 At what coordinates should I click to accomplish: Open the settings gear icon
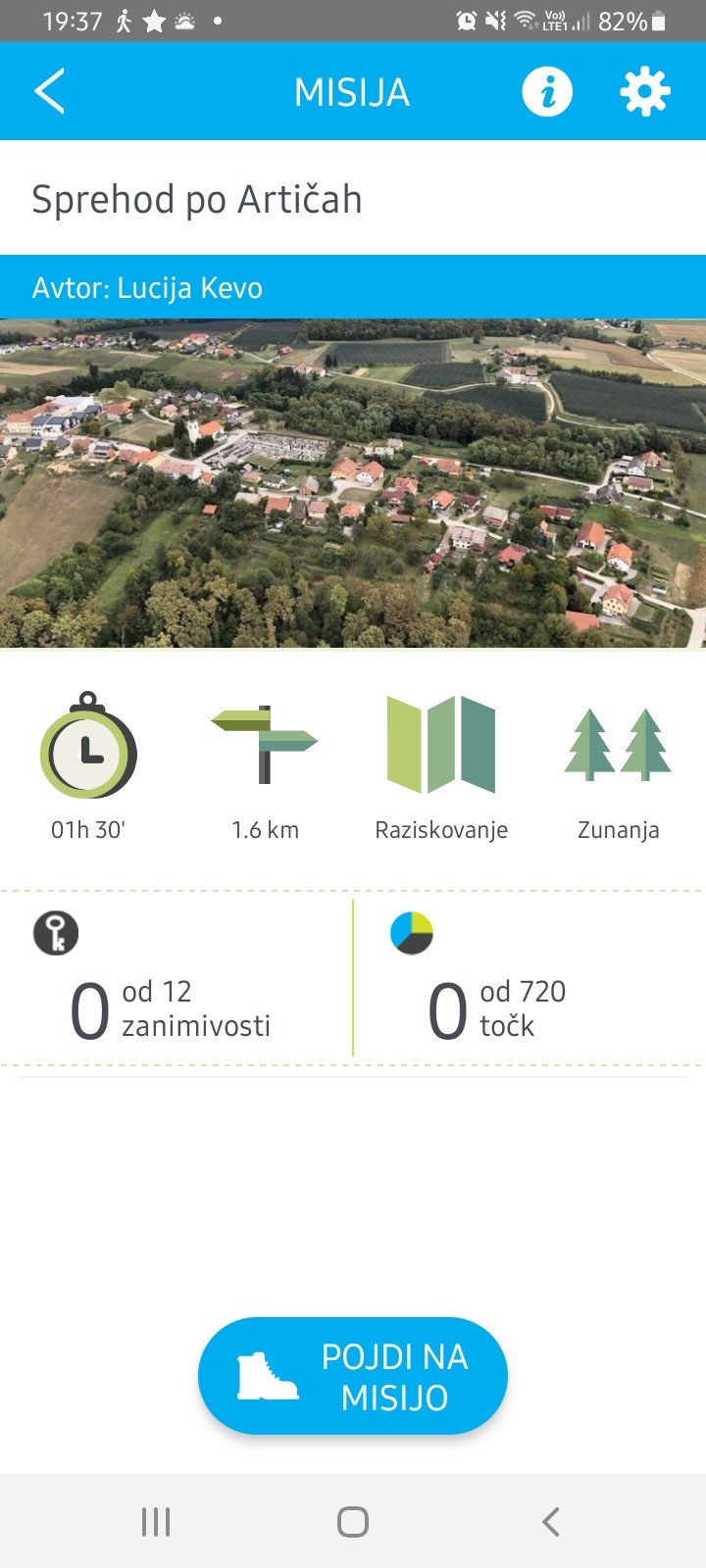(x=645, y=91)
